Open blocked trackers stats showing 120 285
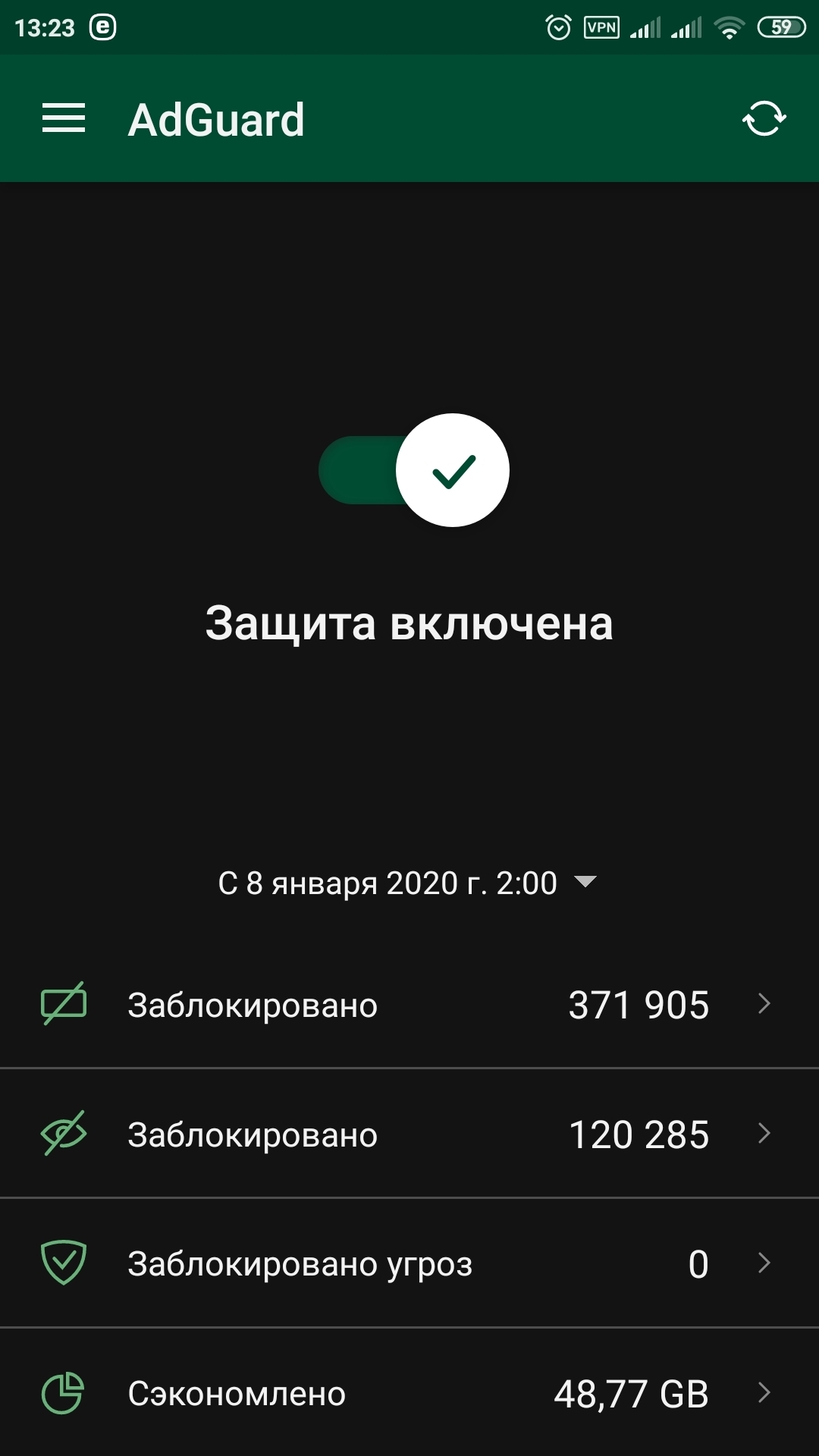Viewport: 819px width, 1456px height. pyautogui.click(x=409, y=1134)
